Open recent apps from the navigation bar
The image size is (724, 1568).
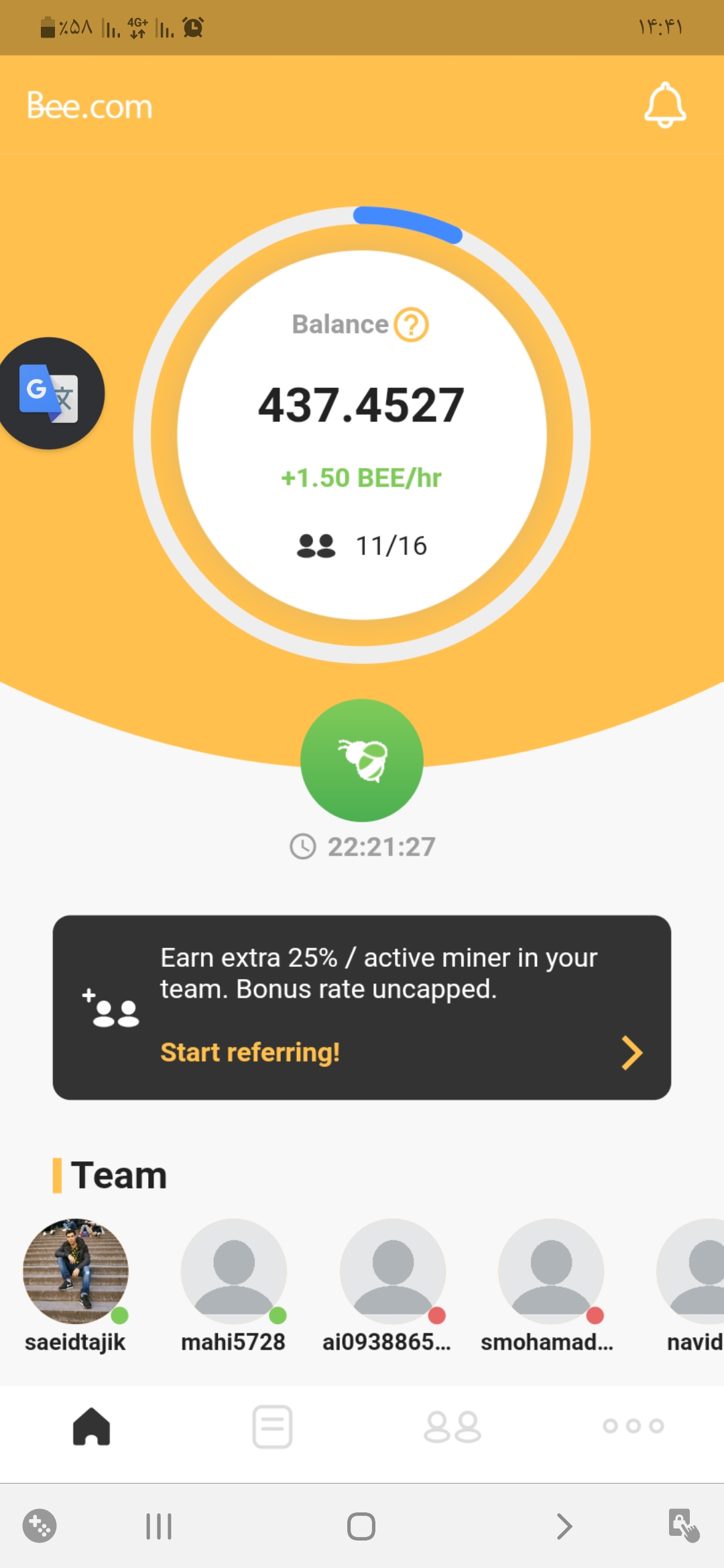[159, 1526]
